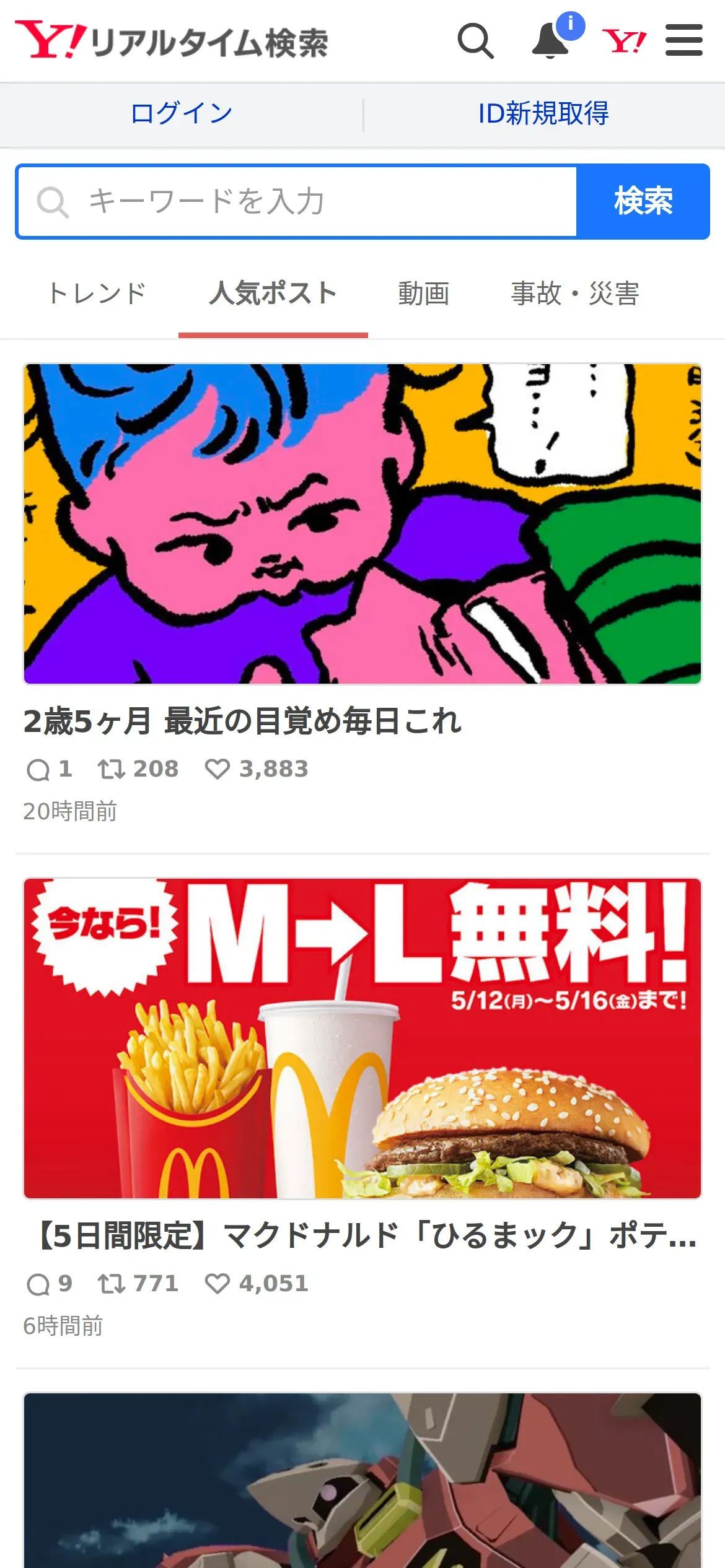Go to Yahoo! Japan home icon
The height and width of the screenshot is (1568, 725).
[624, 41]
